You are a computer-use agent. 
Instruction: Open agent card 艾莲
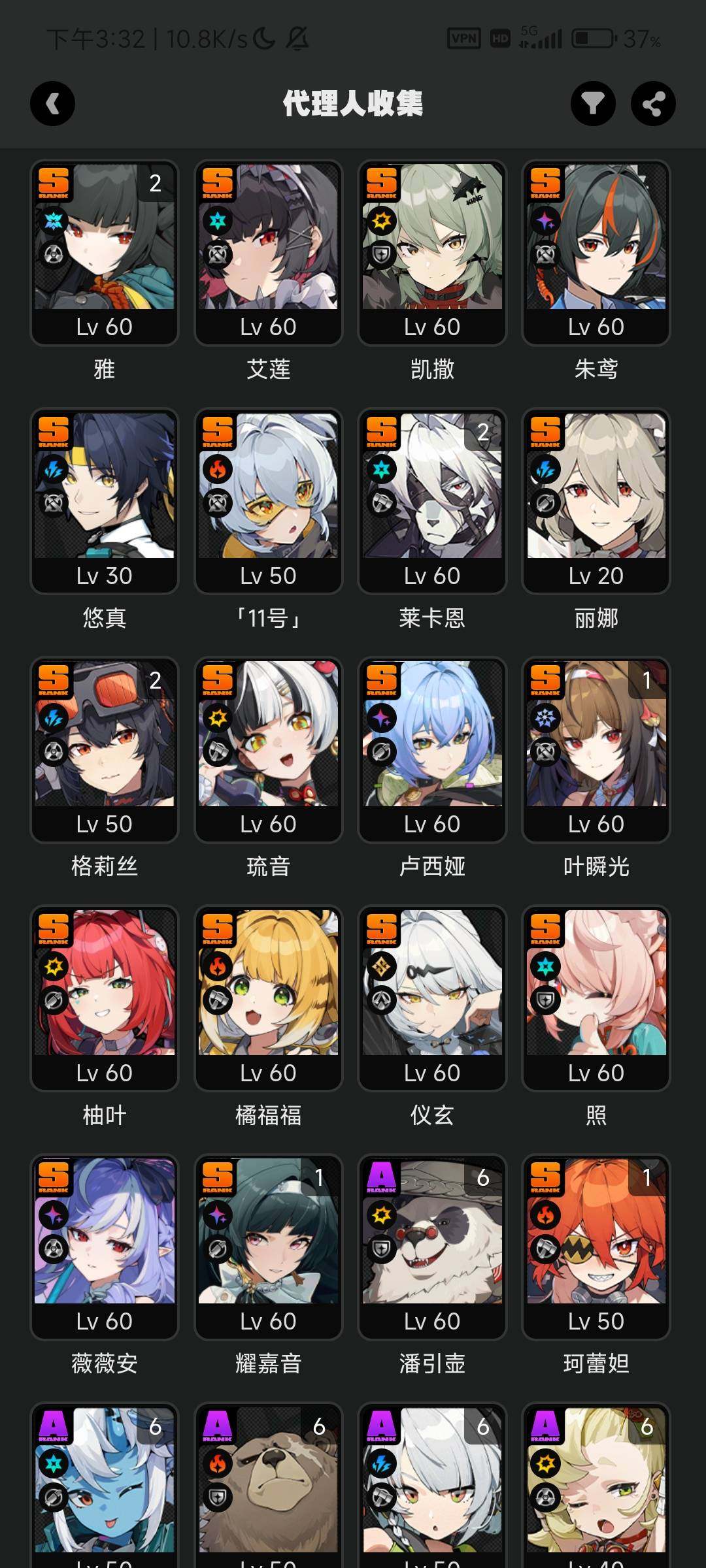[x=268, y=252]
